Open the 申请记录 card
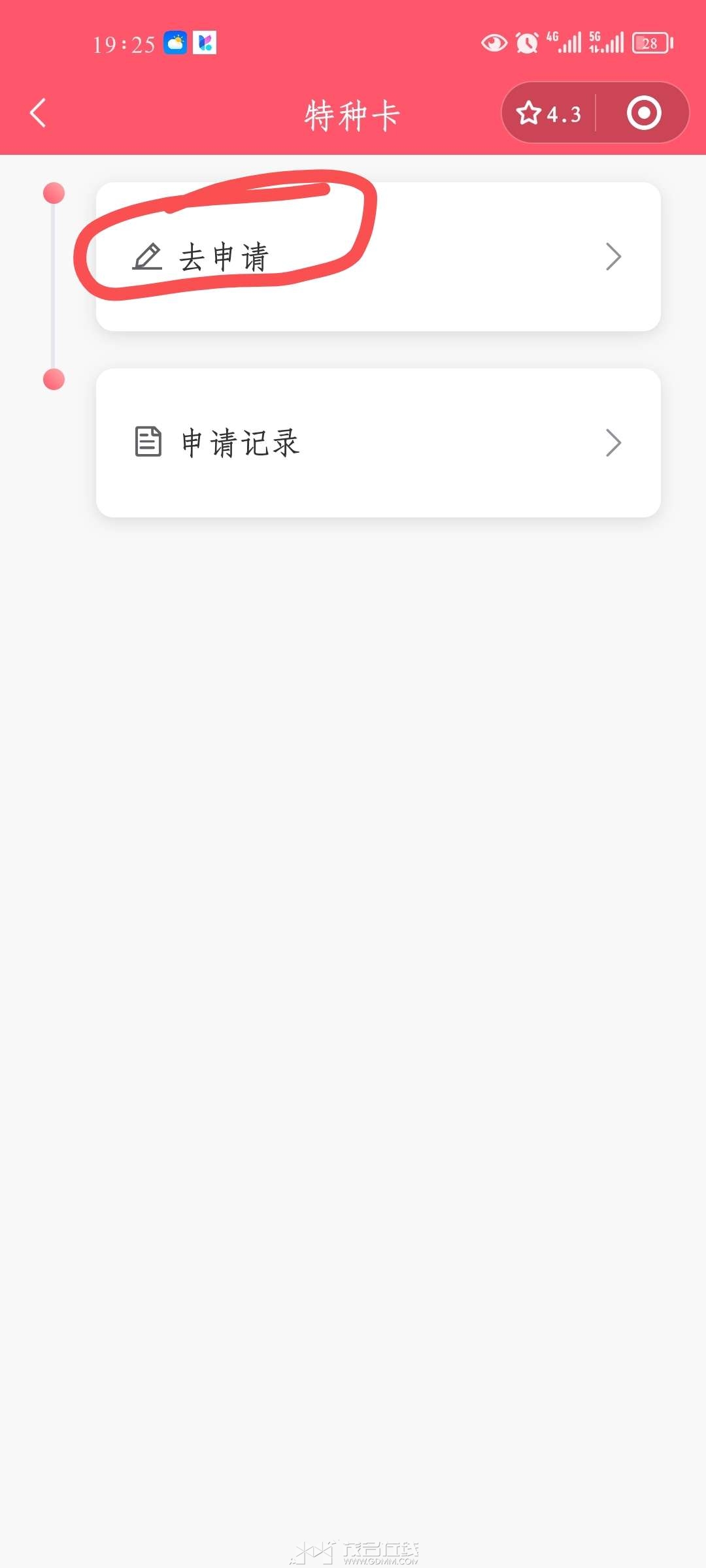Viewport: 706px width, 1568px height. pyautogui.click(x=378, y=443)
